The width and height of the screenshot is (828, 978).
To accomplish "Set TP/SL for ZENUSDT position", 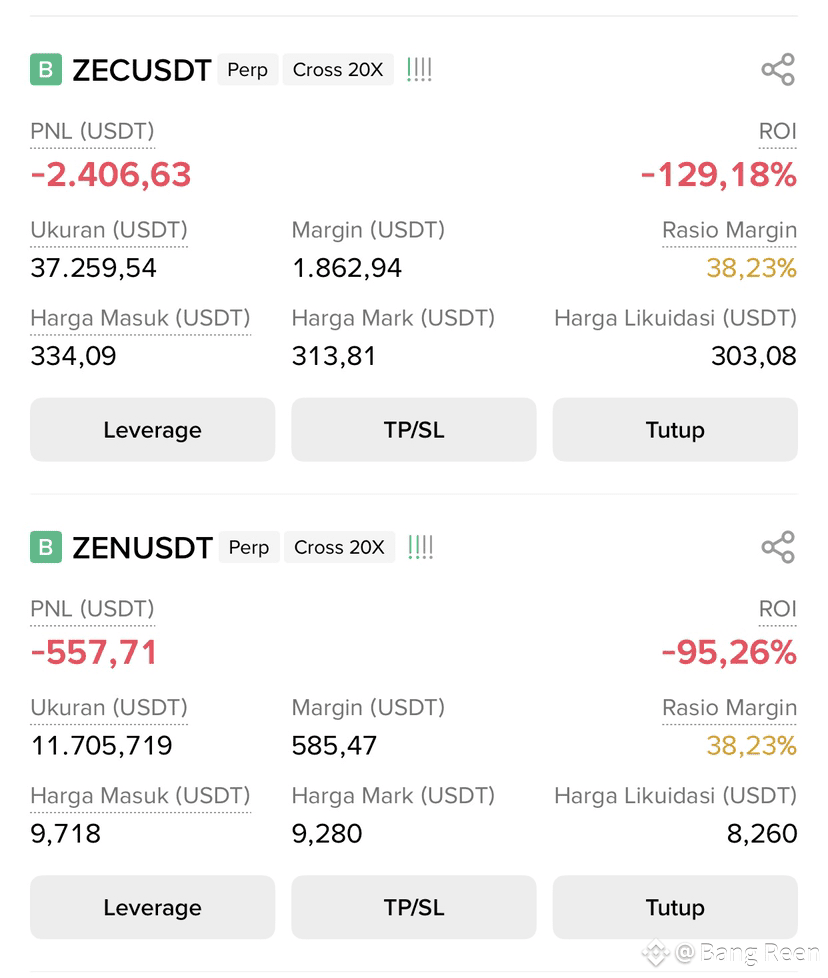I will [x=414, y=907].
